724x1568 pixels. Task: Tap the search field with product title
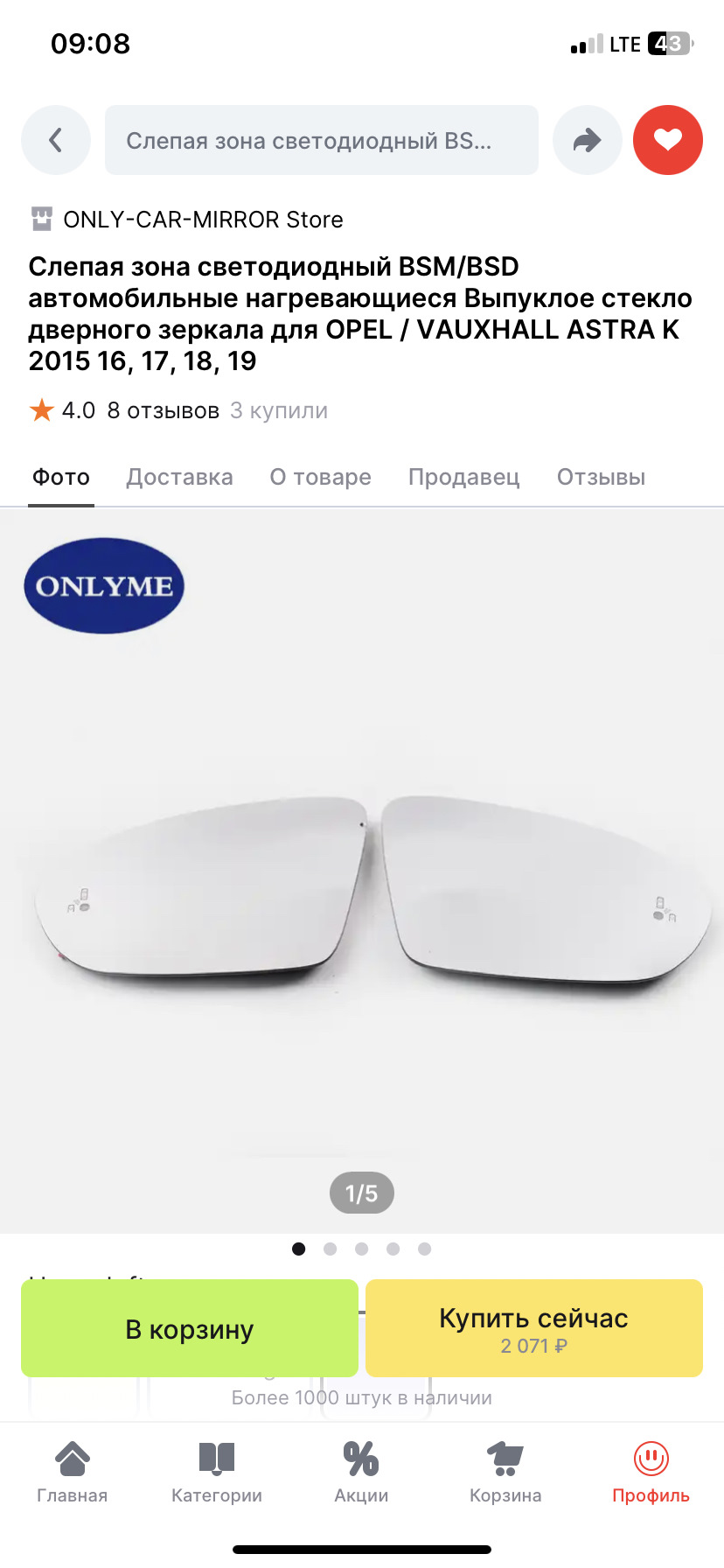[321, 140]
